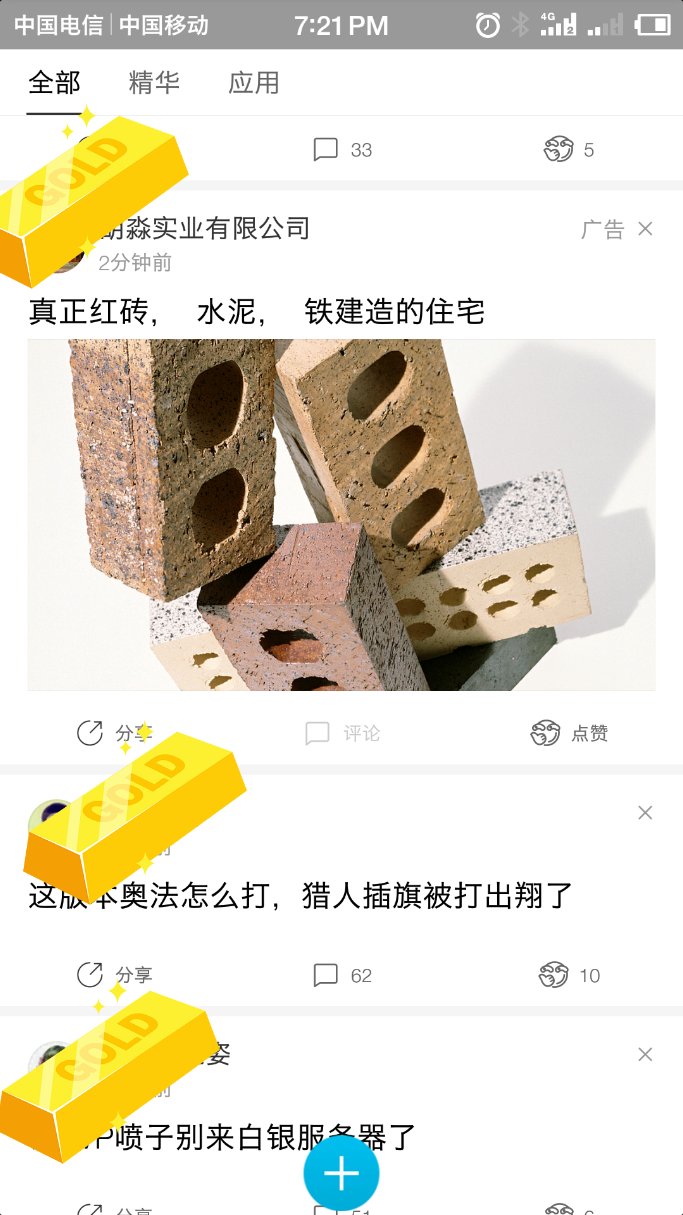The width and height of the screenshot is (683, 1215).
Task: Comment on the red brick ad post
Action: [342, 733]
